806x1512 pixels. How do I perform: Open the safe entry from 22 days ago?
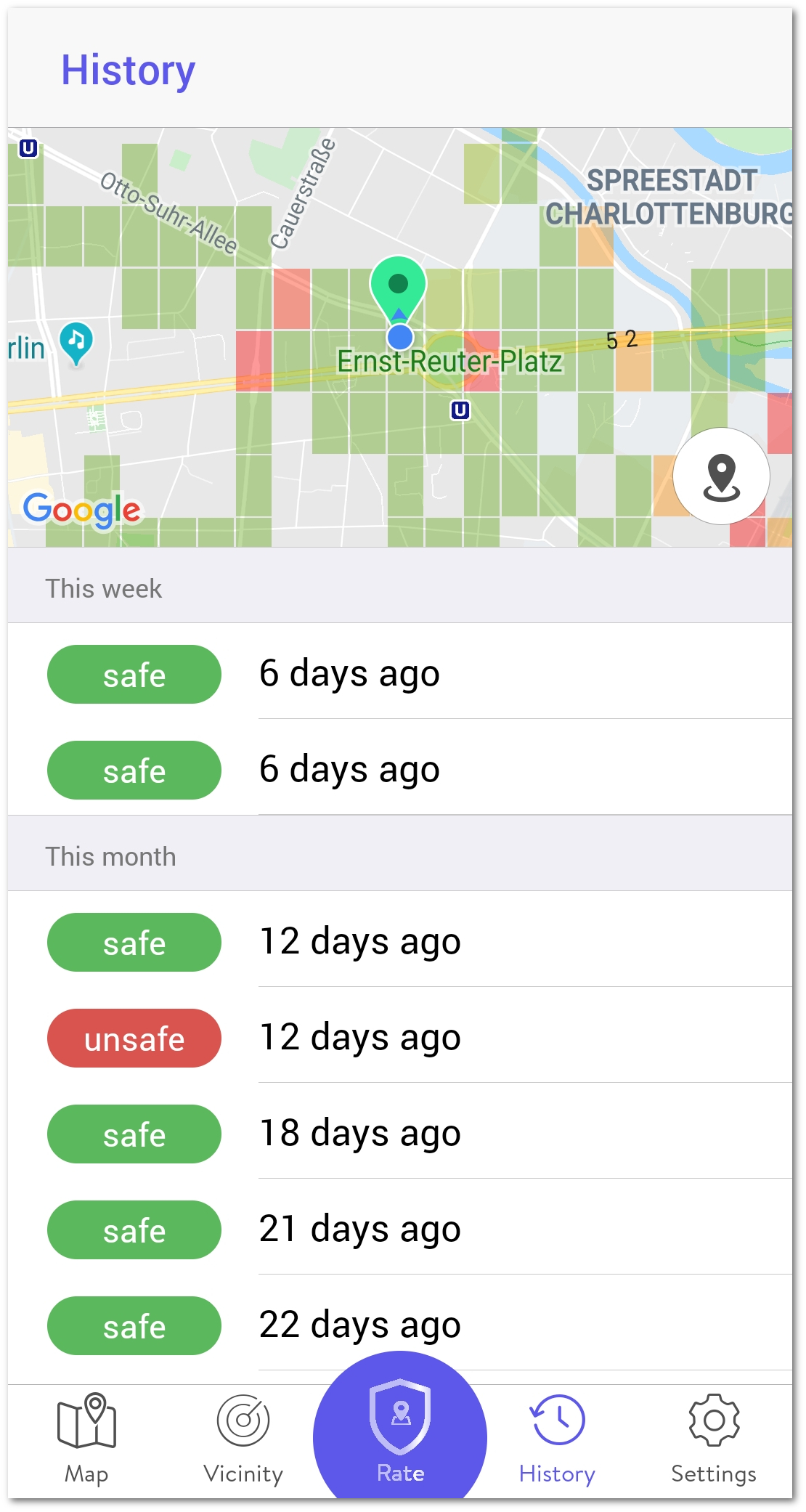pos(399,1325)
